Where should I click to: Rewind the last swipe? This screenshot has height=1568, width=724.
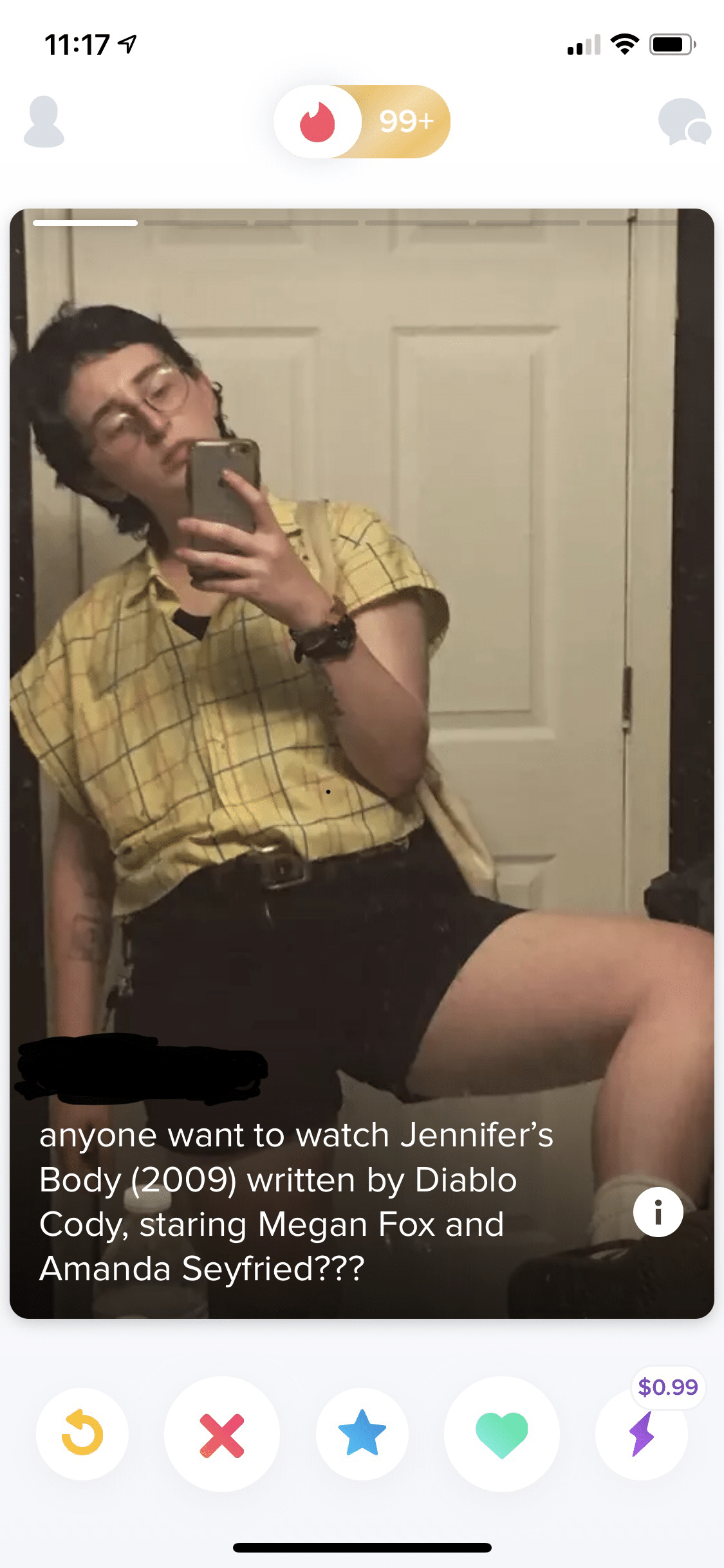coord(82,1433)
